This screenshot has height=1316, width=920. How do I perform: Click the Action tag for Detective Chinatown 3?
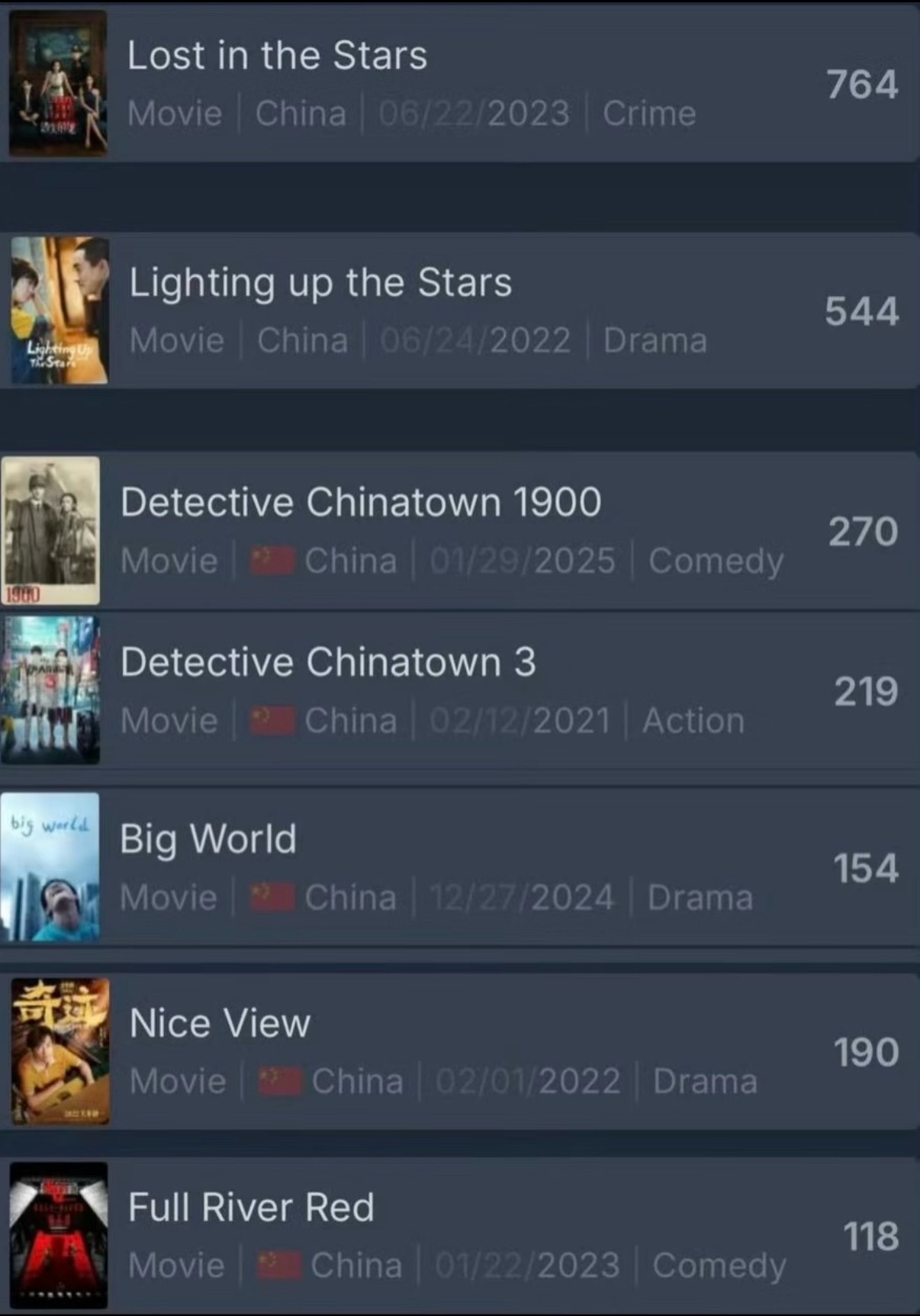click(x=692, y=719)
